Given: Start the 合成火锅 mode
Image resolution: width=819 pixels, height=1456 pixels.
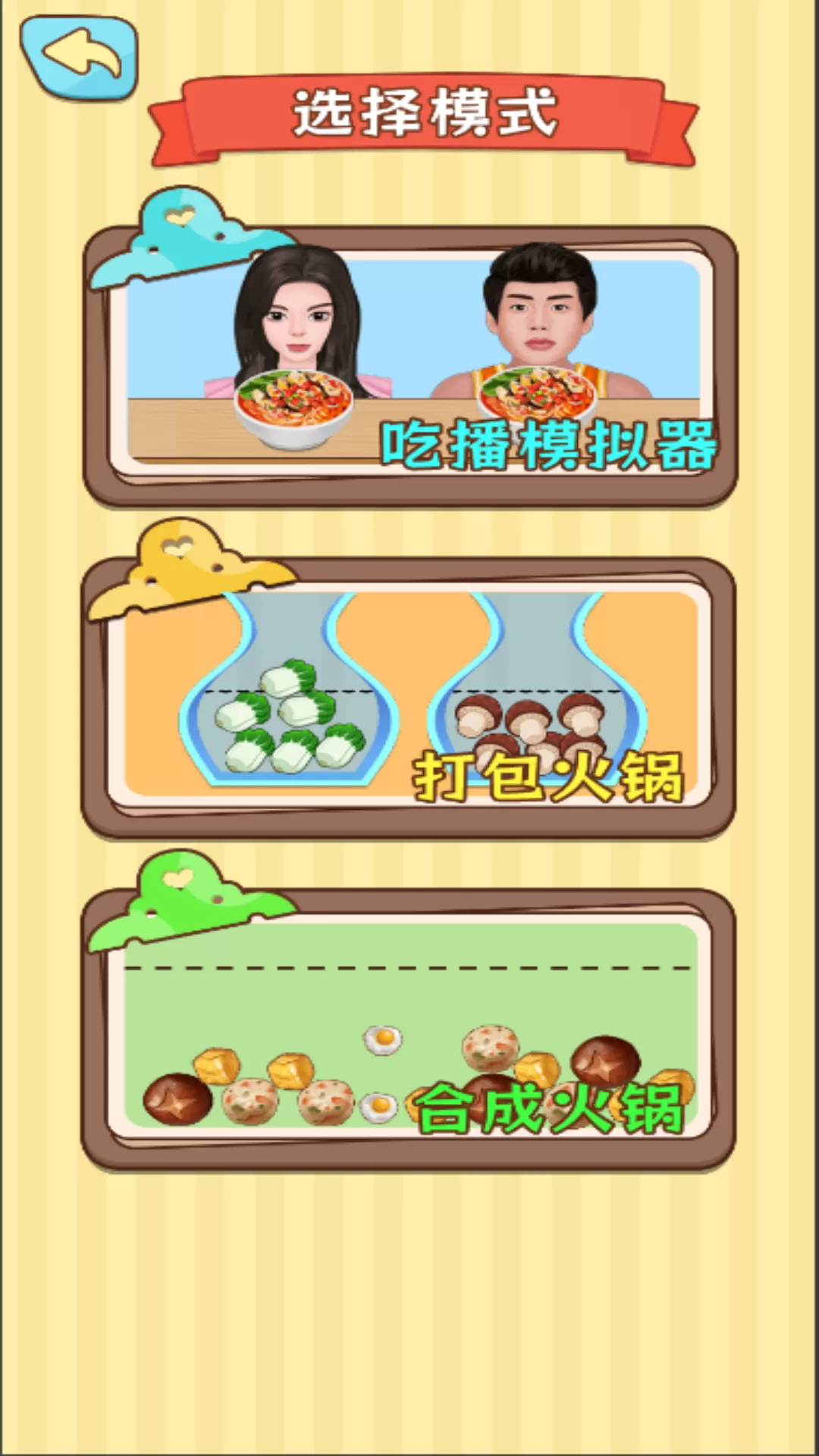Looking at the screenshot, I should [409, 1028].
